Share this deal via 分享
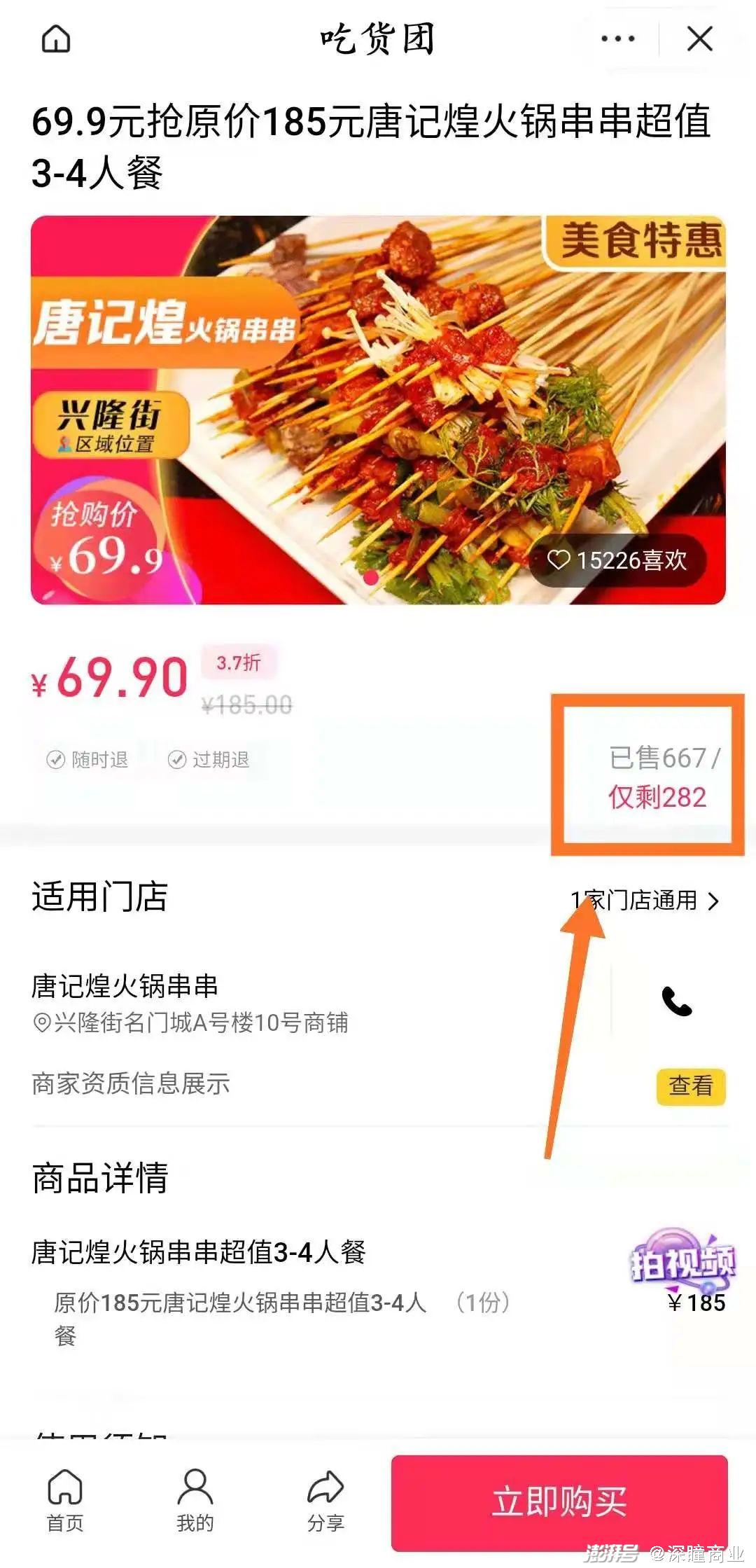The width and height of the screenshot is (756, 1568). 325,1499
